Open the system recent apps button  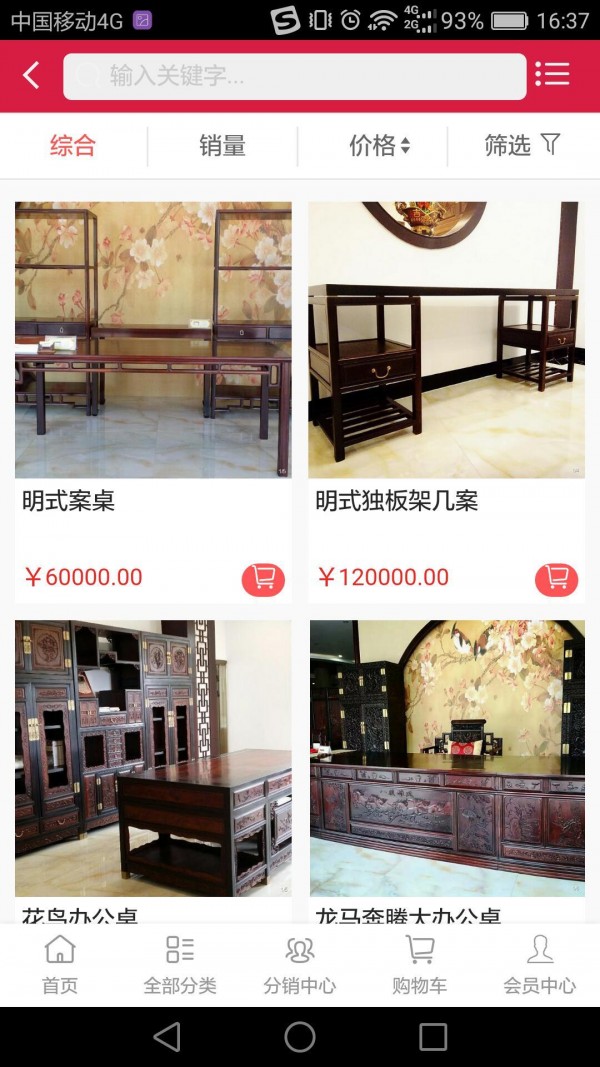click(x=433, y=1037)
